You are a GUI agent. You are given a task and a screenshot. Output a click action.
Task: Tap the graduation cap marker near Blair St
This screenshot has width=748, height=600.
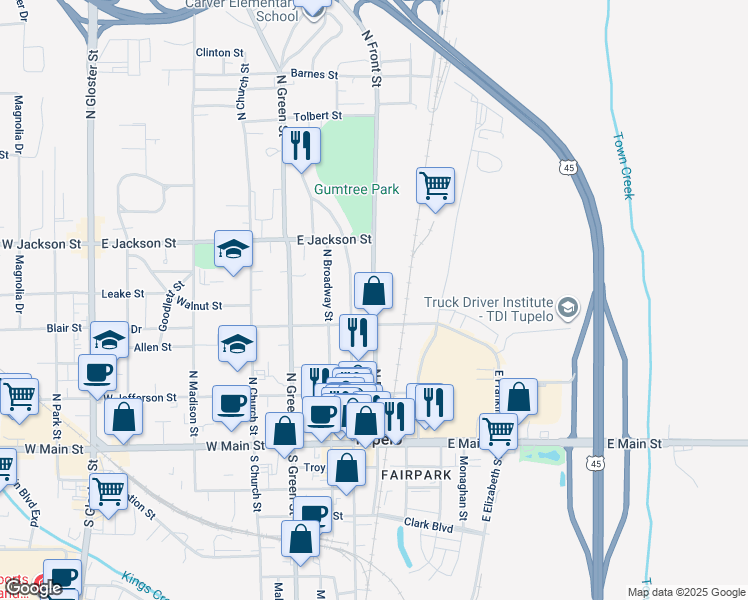point(109,339)
